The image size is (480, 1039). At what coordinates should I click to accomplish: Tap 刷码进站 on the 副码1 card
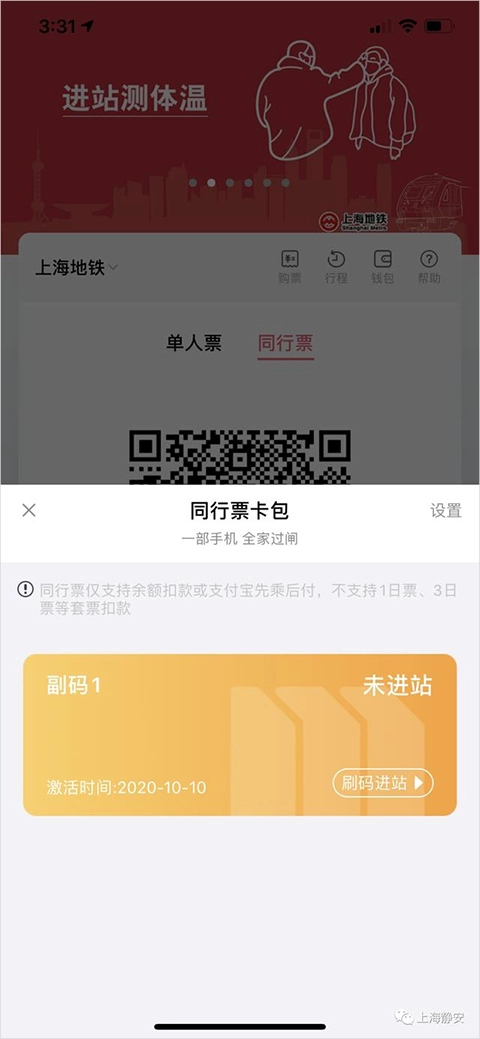(383, 783)
